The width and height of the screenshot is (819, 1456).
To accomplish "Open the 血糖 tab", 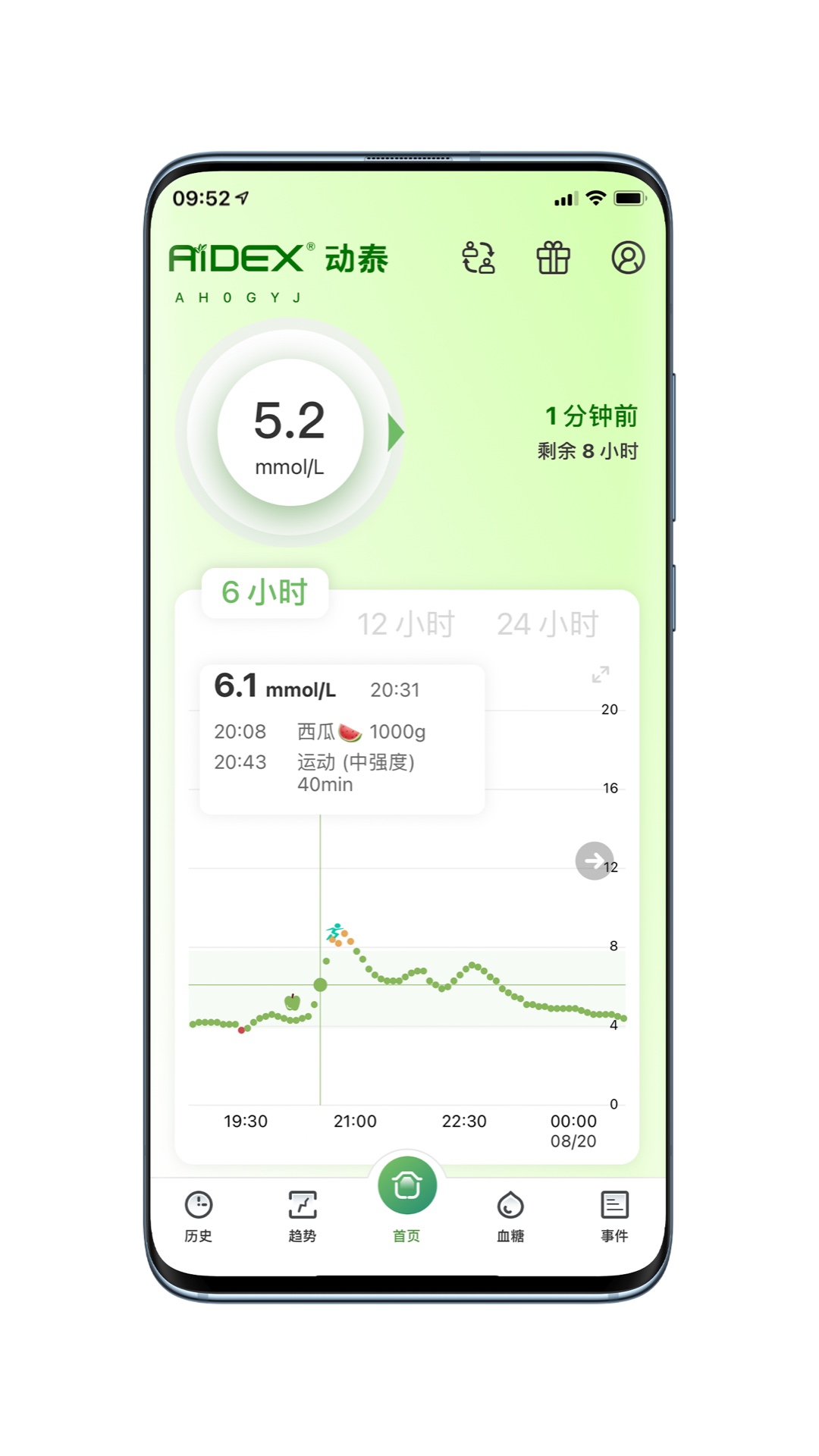I will pyautogui.click(x=510, y=1216).
